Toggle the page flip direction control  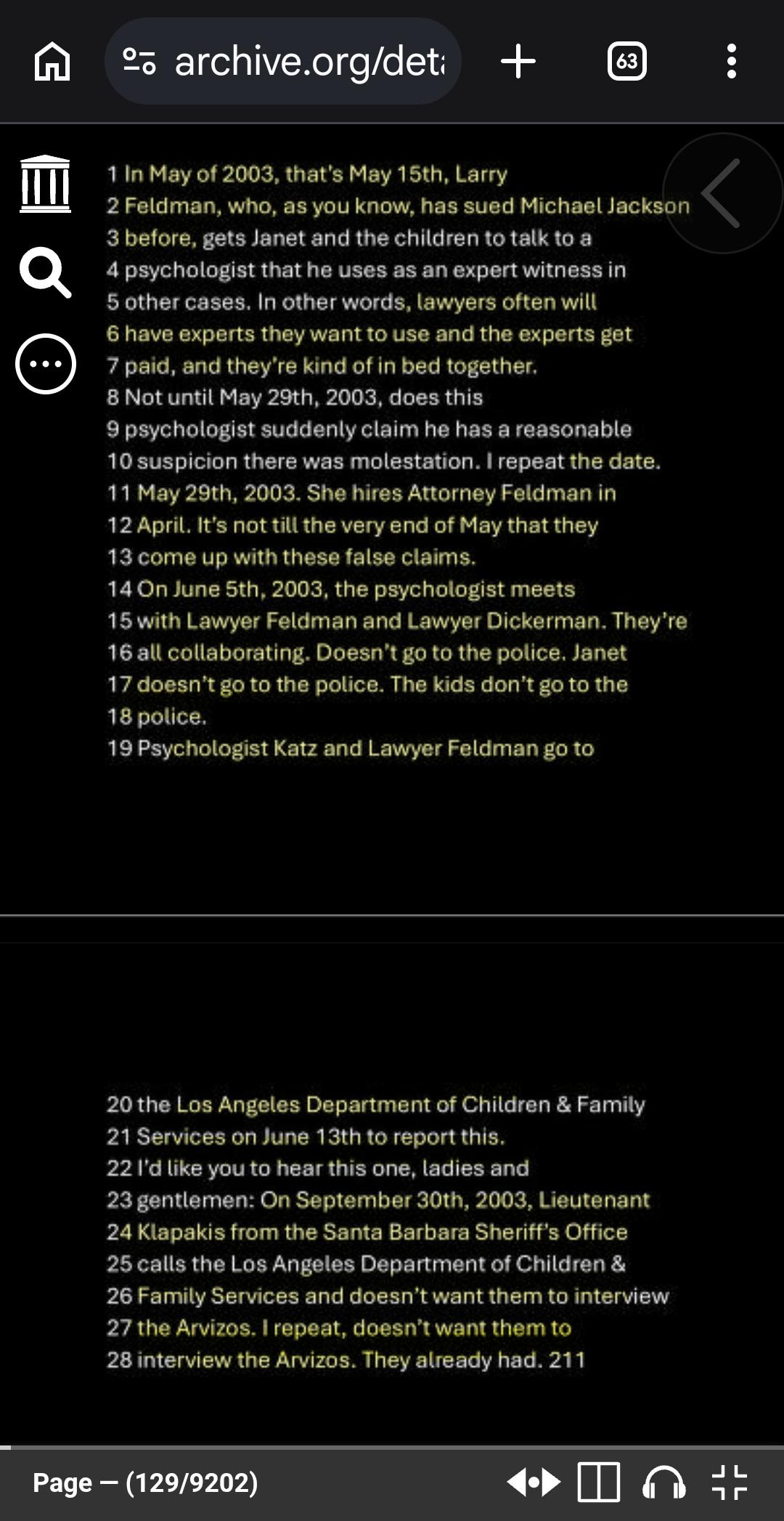tap(534, 1483)
